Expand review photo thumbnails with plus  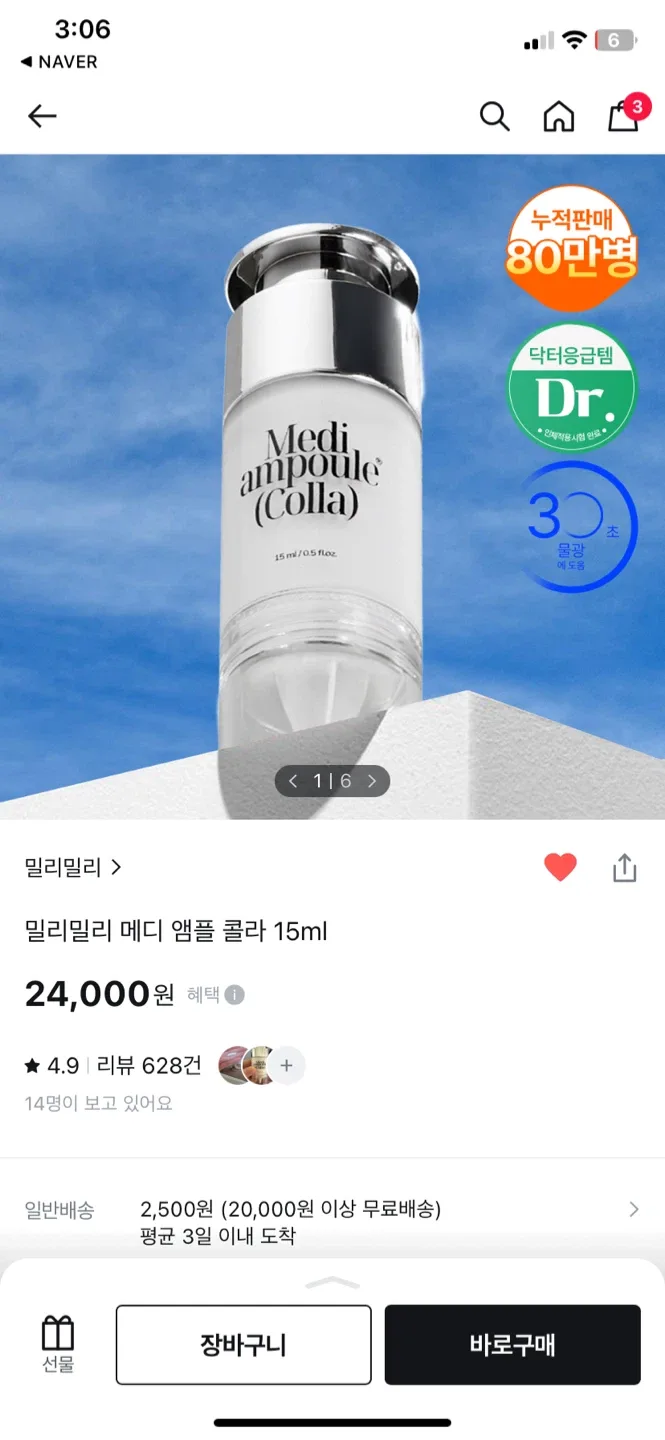click(287, 1066)
